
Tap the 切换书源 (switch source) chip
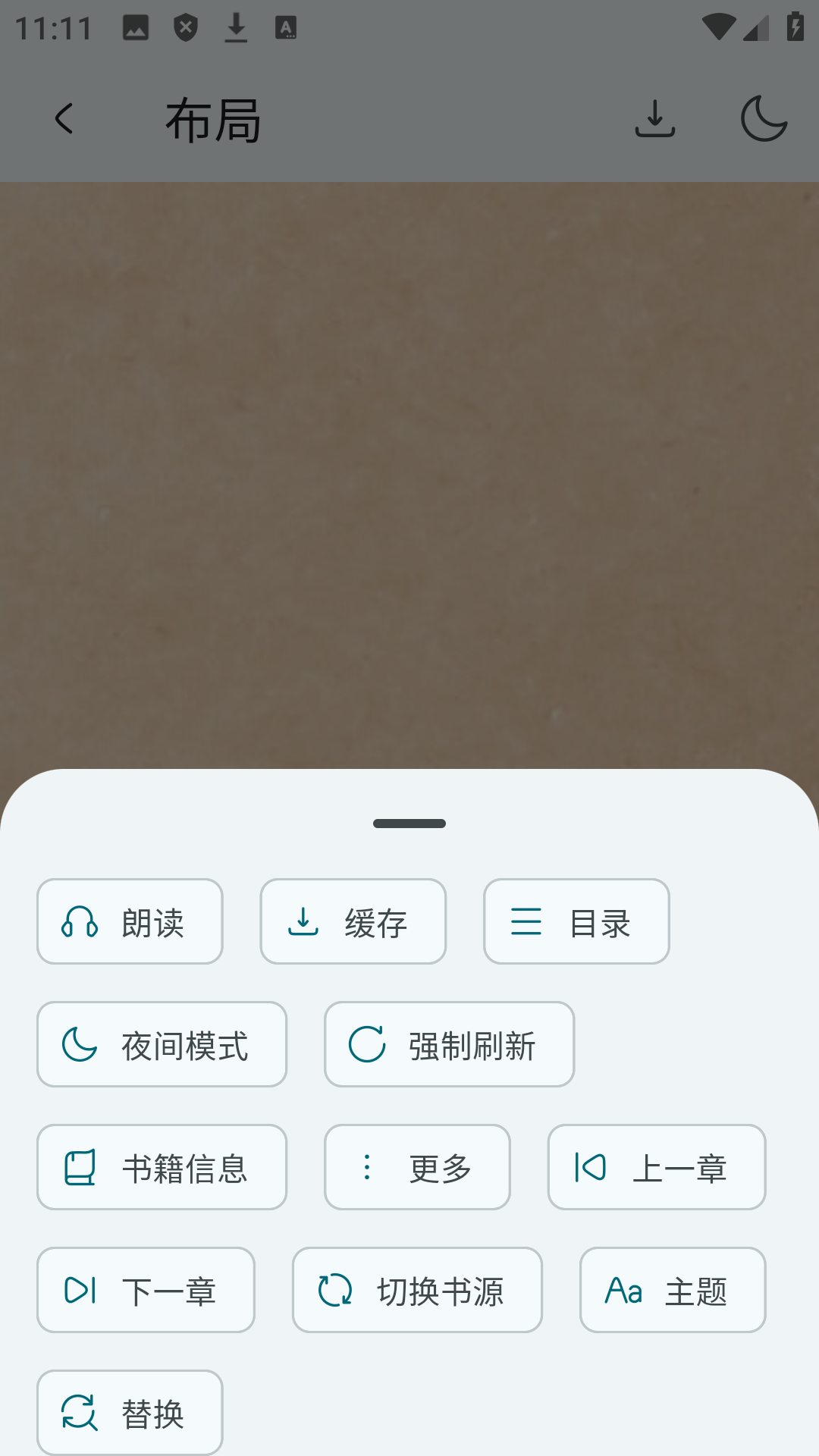coord(417,1290)
